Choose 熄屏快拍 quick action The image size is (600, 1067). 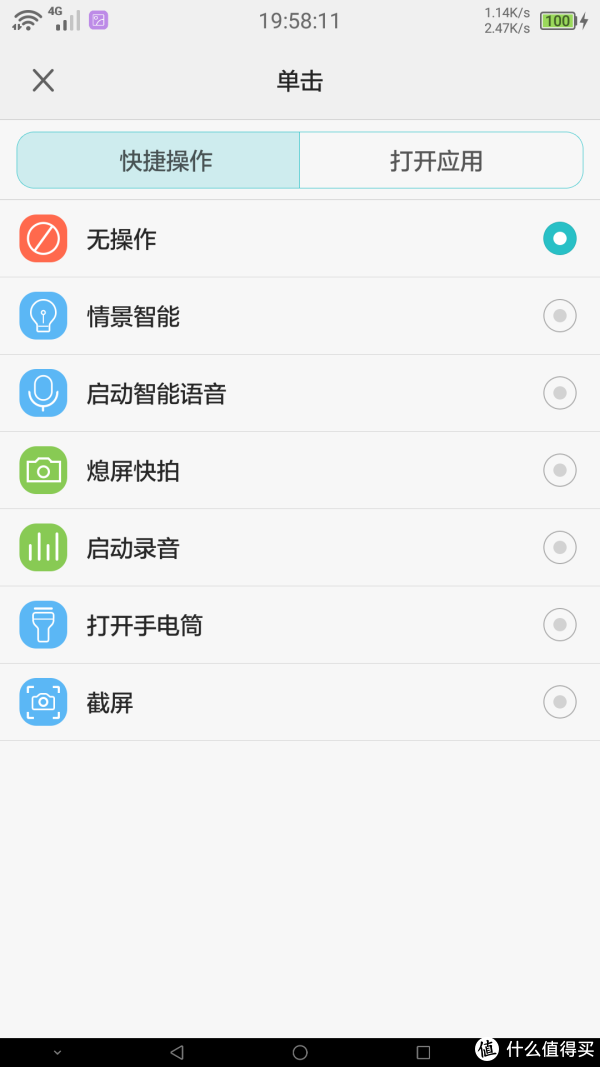(300, 470)
